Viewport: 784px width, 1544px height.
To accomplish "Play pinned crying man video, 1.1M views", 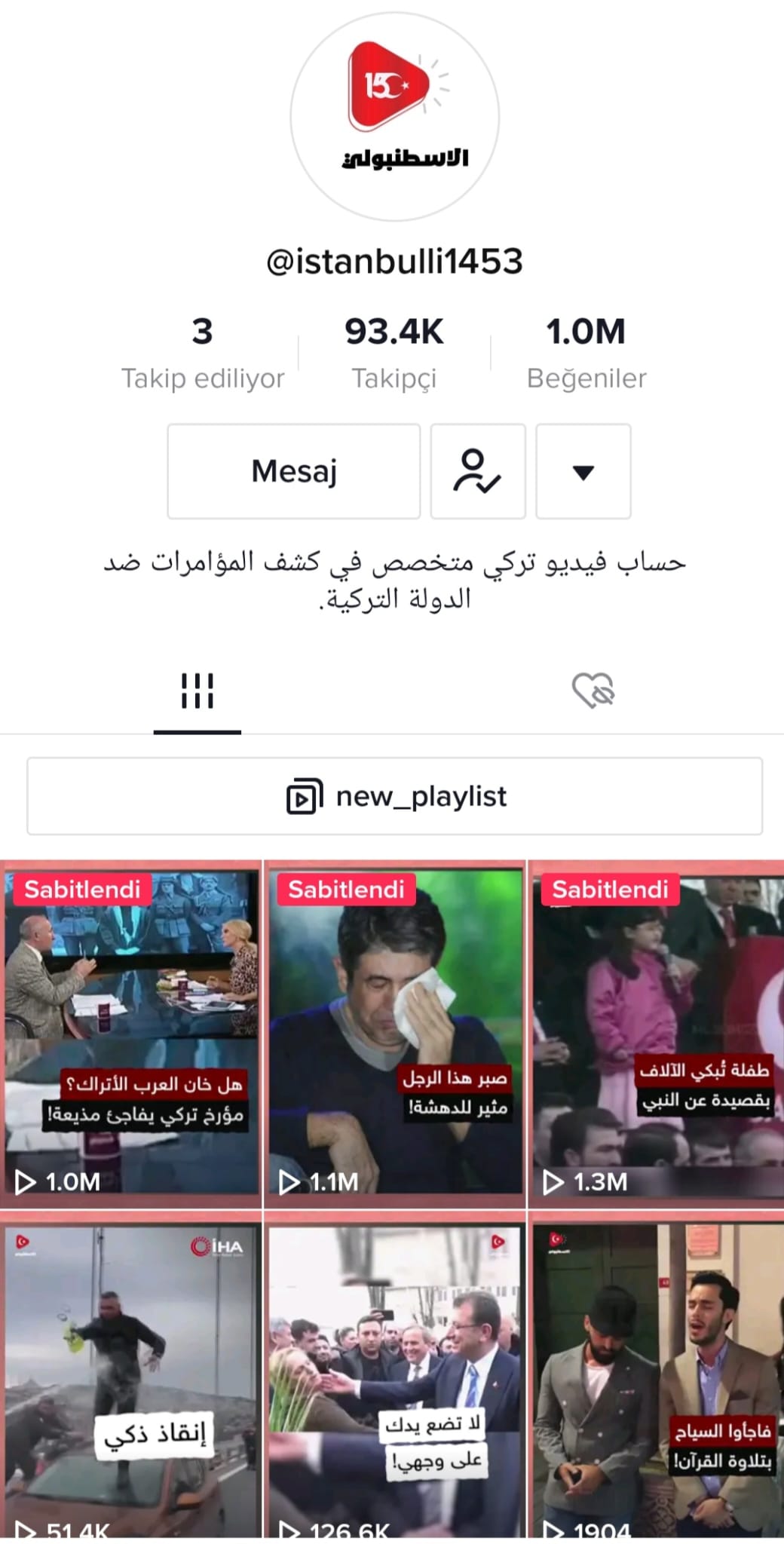I will click(395, 1033).
